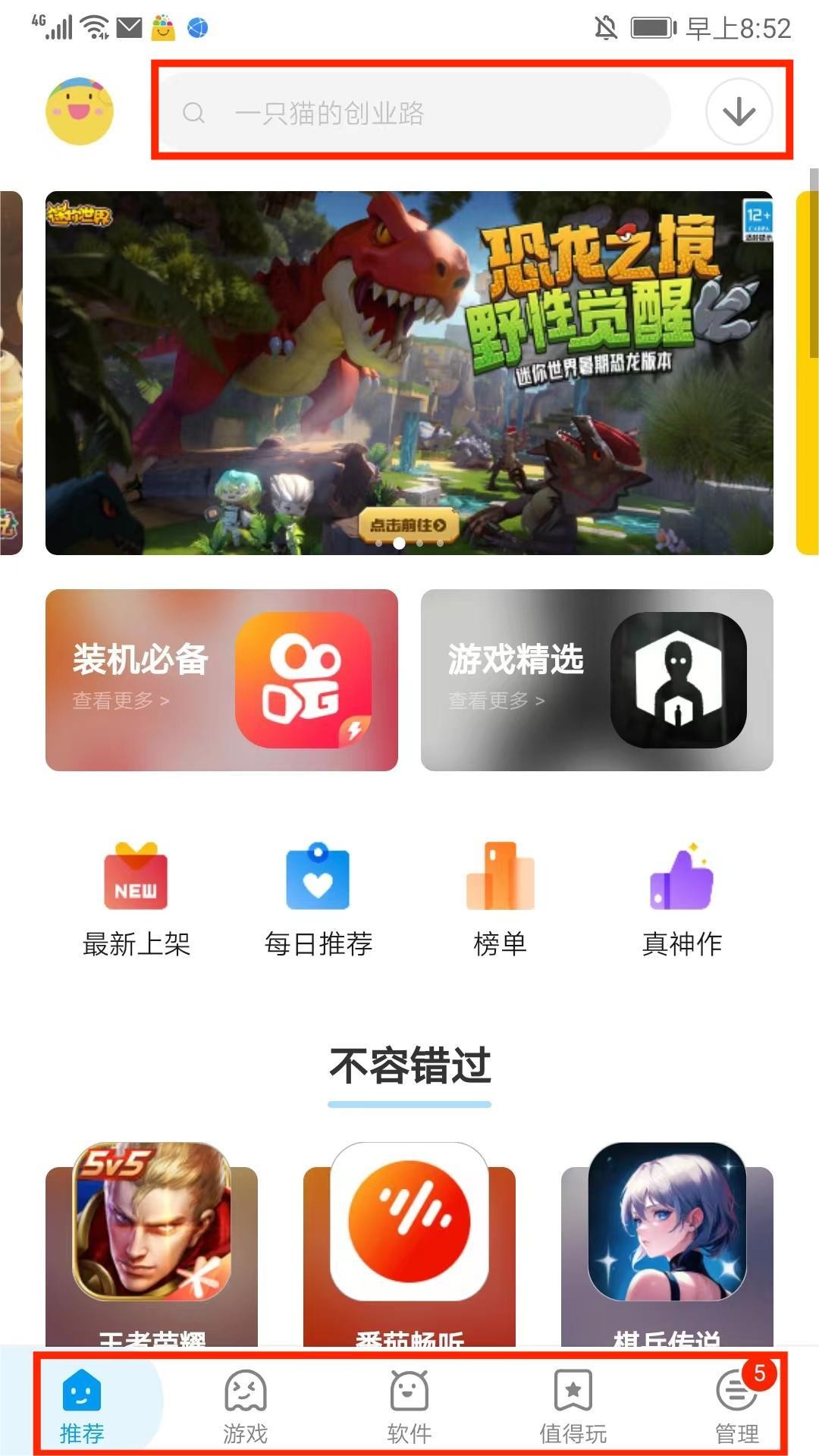Open 查看更多 under 游戏精选
Viewport: 819px width, 1456px height.
[x=495, y=700]
